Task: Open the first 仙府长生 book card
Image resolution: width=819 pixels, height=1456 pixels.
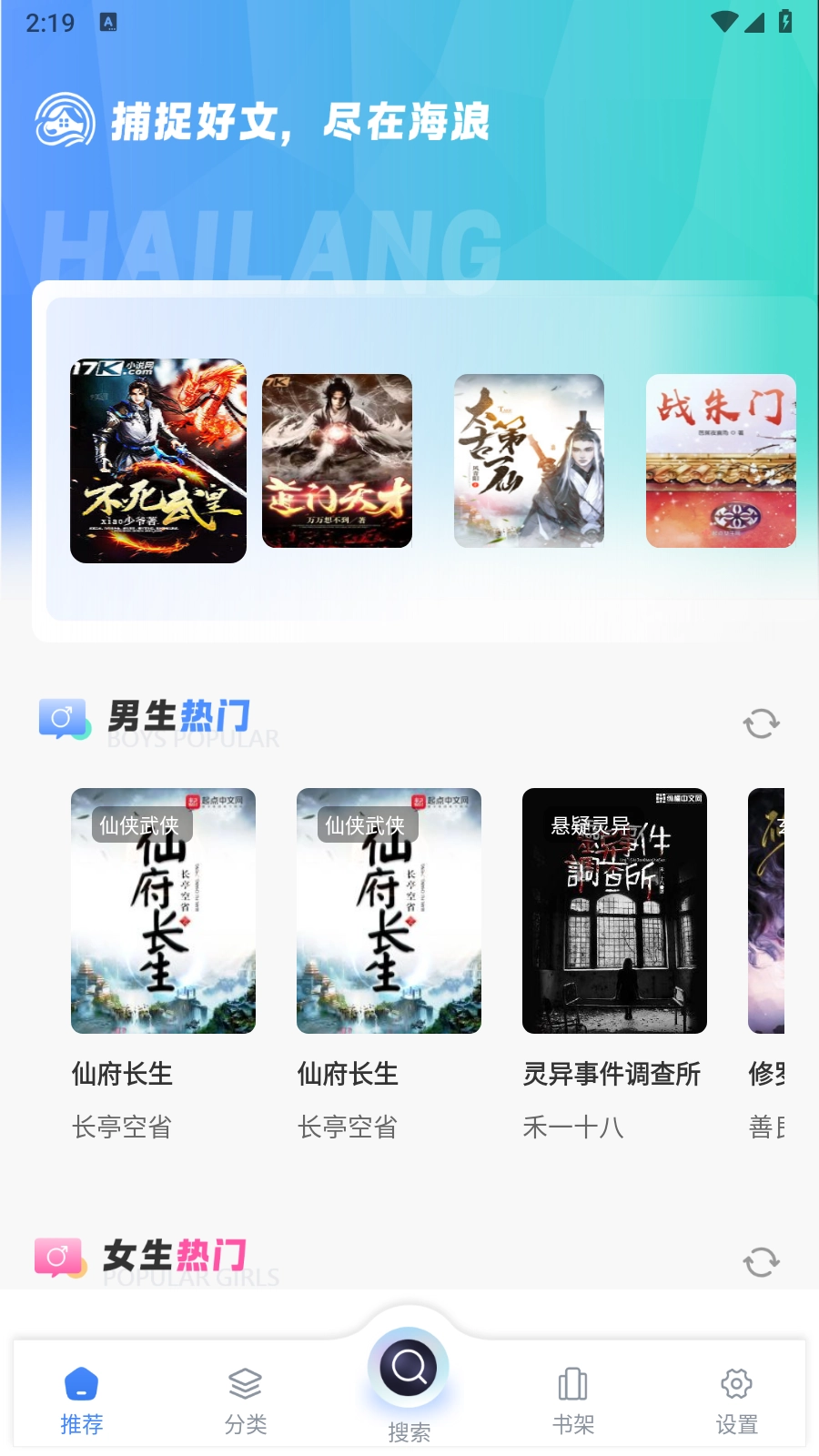Action: tap(163, 911)
